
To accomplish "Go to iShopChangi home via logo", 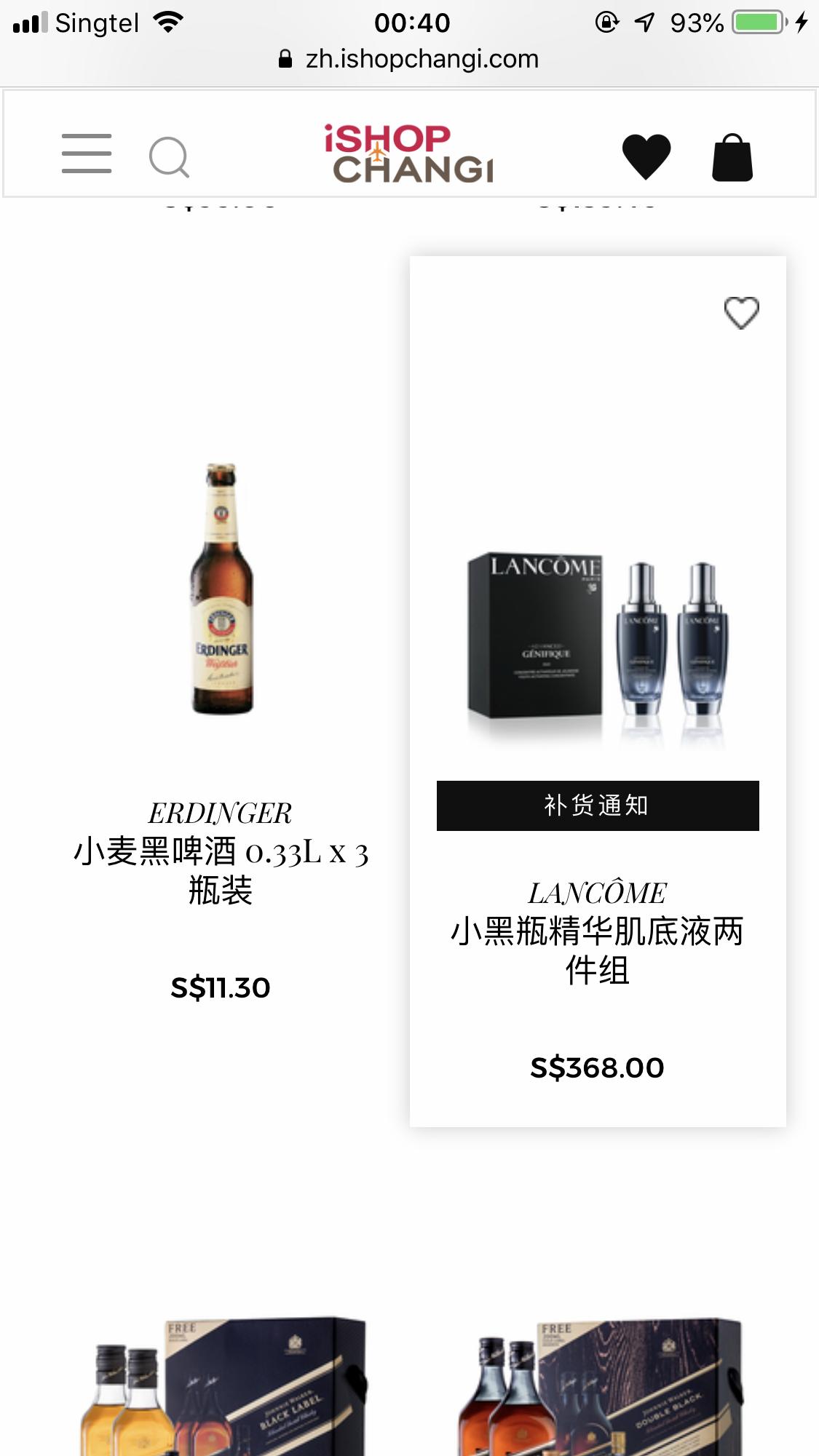I will click(409, 154).
